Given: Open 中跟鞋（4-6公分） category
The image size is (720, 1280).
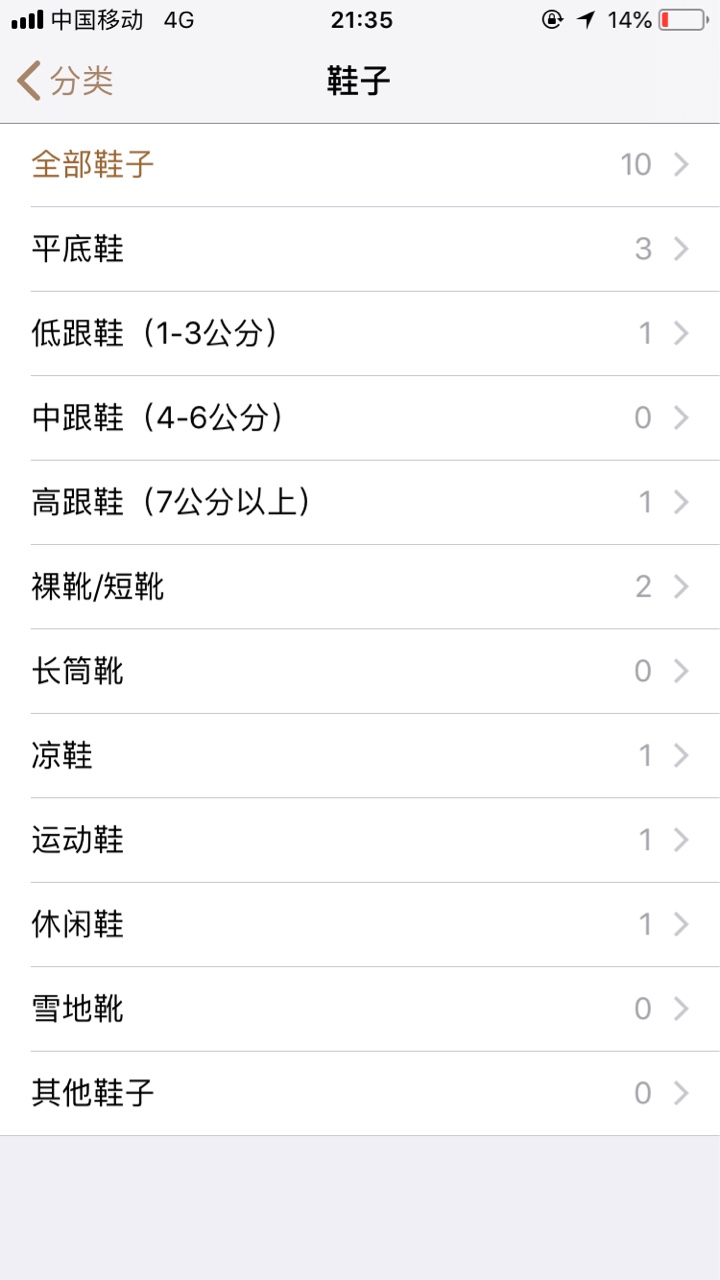Looking at the screenshot, I should [360, 418].
